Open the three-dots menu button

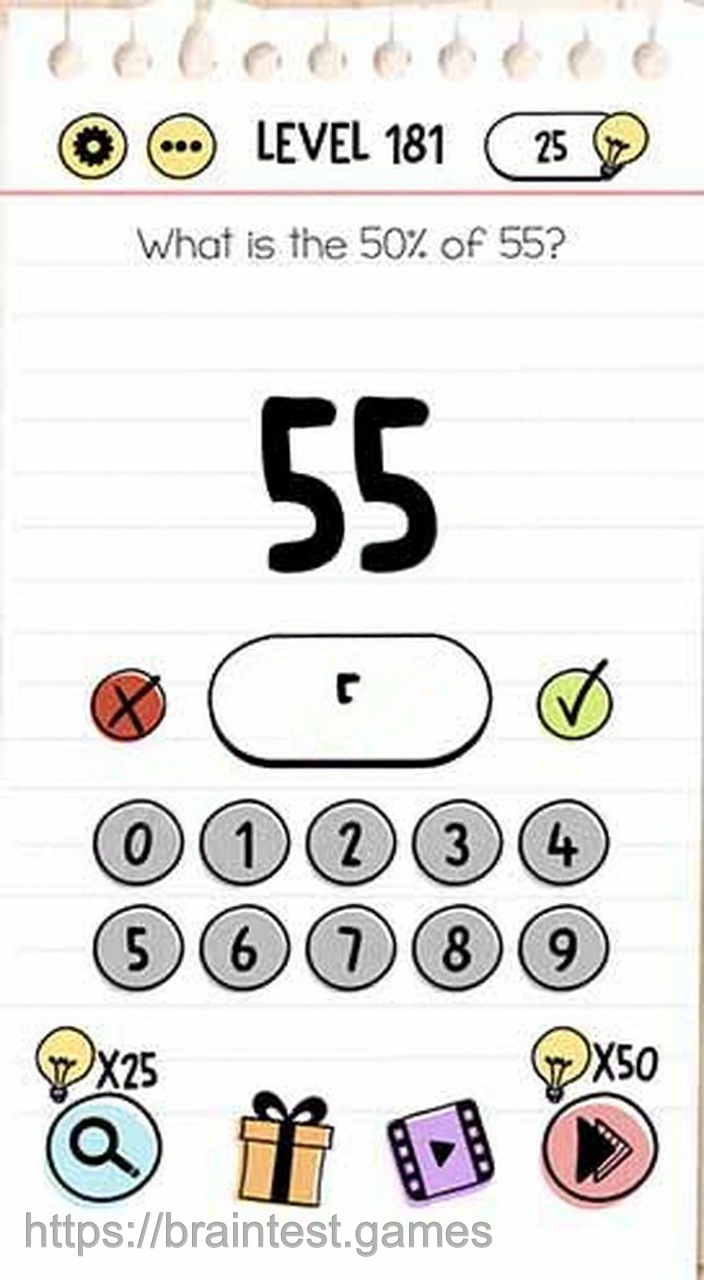[181, 148]
